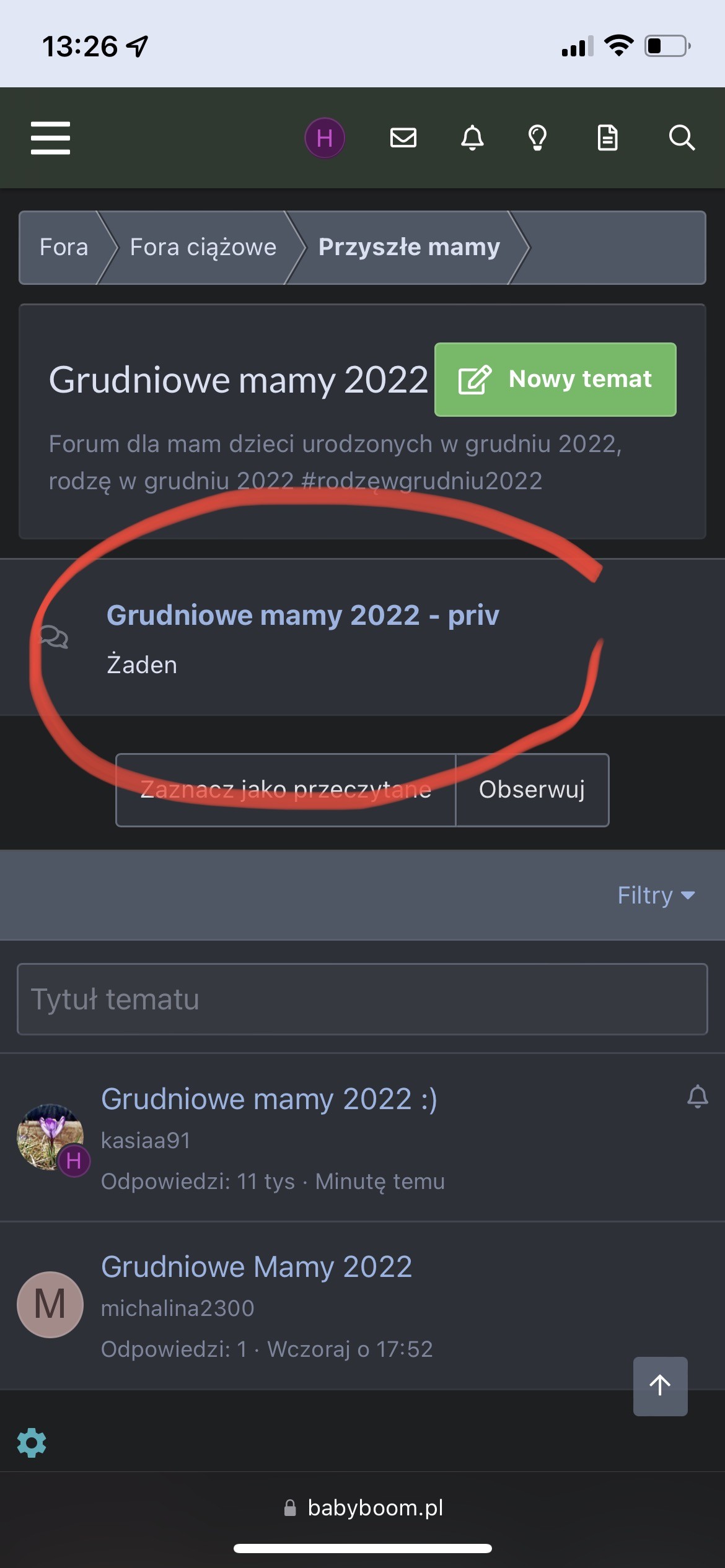Tap the scroll-to-top arrow button
Screen dimensions: 725x1568
pos(660,1386)
